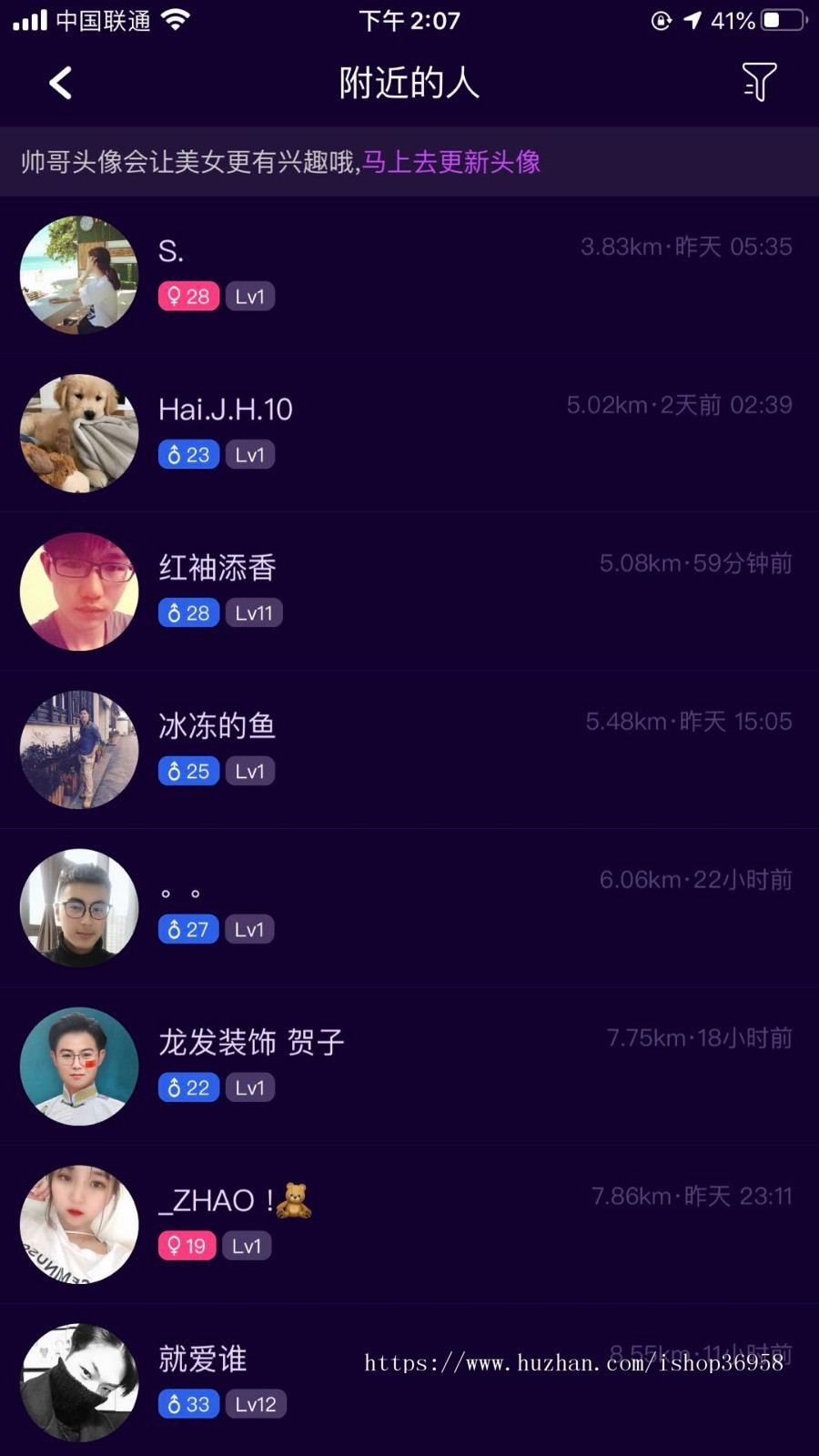The width and height of the screenshot is (819, 1456).
Task: Tap the time display 下午 2:07
Action: (x=409, y=20)
